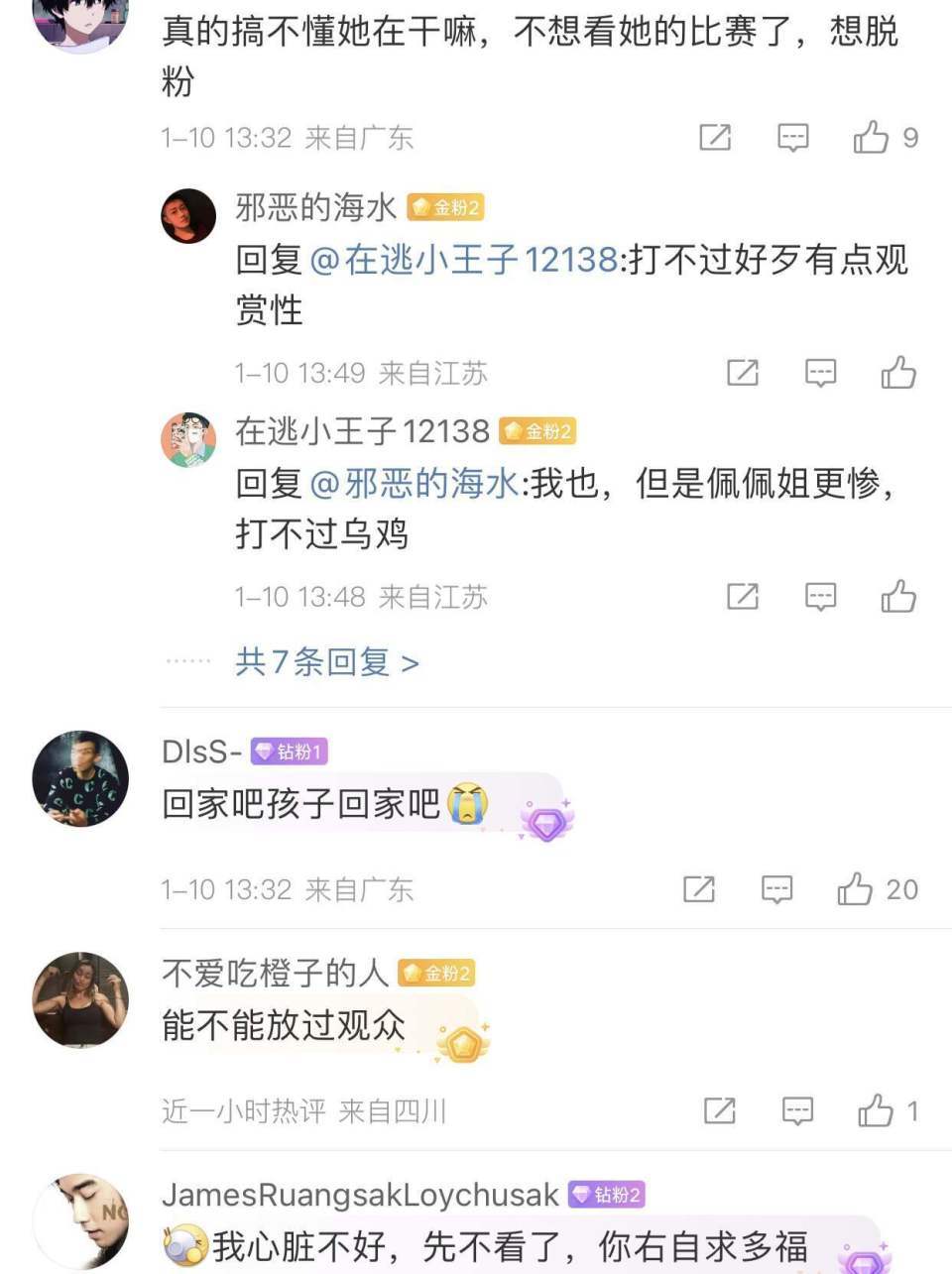View 不爱吃橙子的人's profile picture
The image size is (952, 1274).
(80, 1000)
